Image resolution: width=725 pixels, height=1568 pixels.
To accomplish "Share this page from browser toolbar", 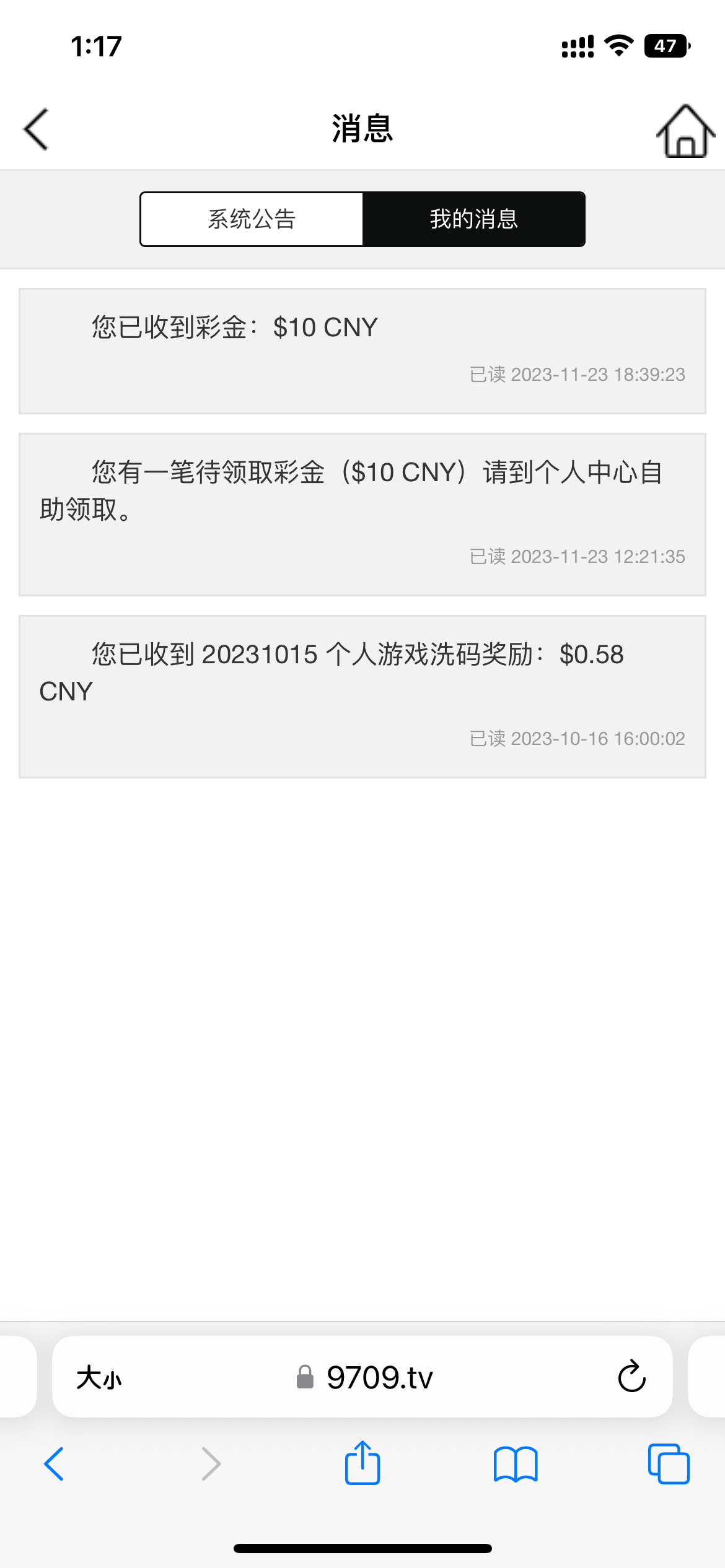I will coord(362,1463).
